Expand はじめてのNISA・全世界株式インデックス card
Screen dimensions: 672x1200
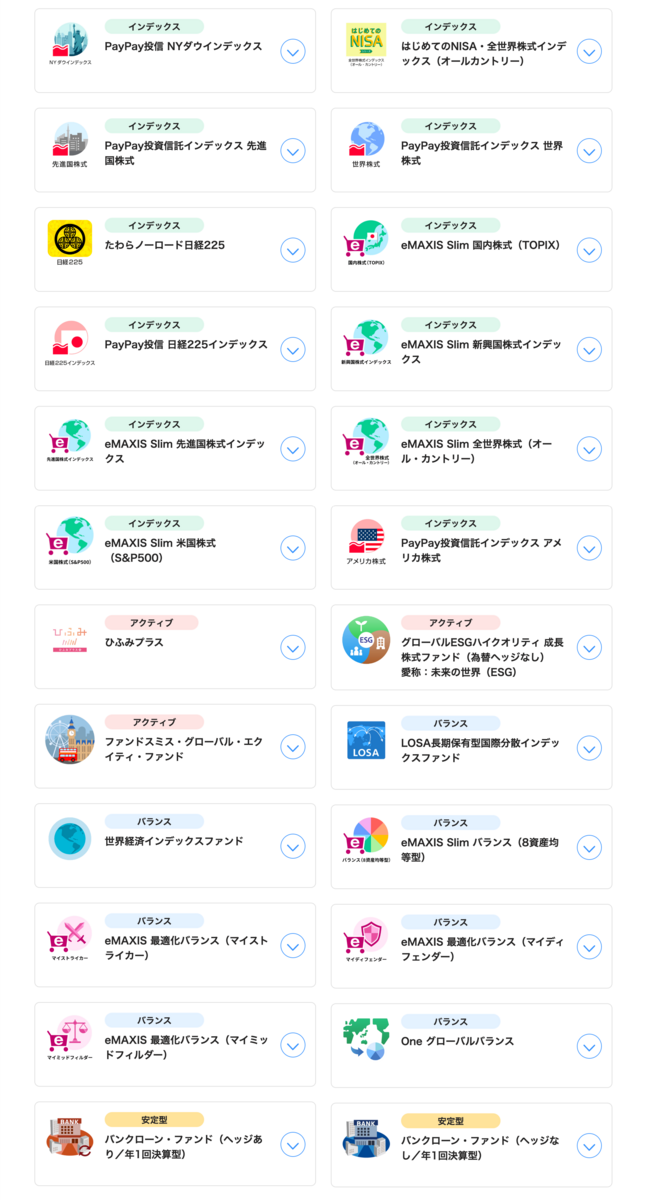pos(589,51)
